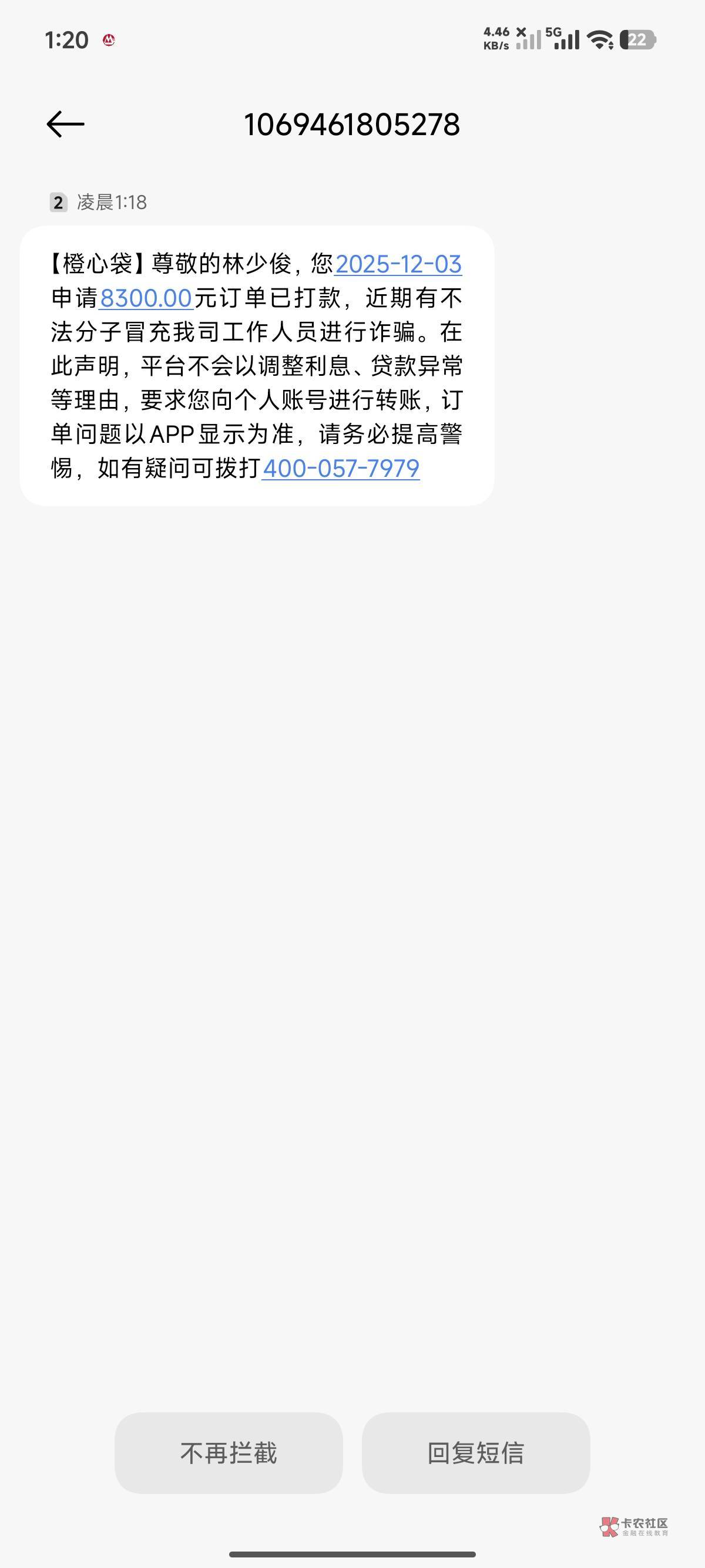Screen dimensions: 705x1568
Task: Select the 不再拦截 button
Action: point(229,1452)
